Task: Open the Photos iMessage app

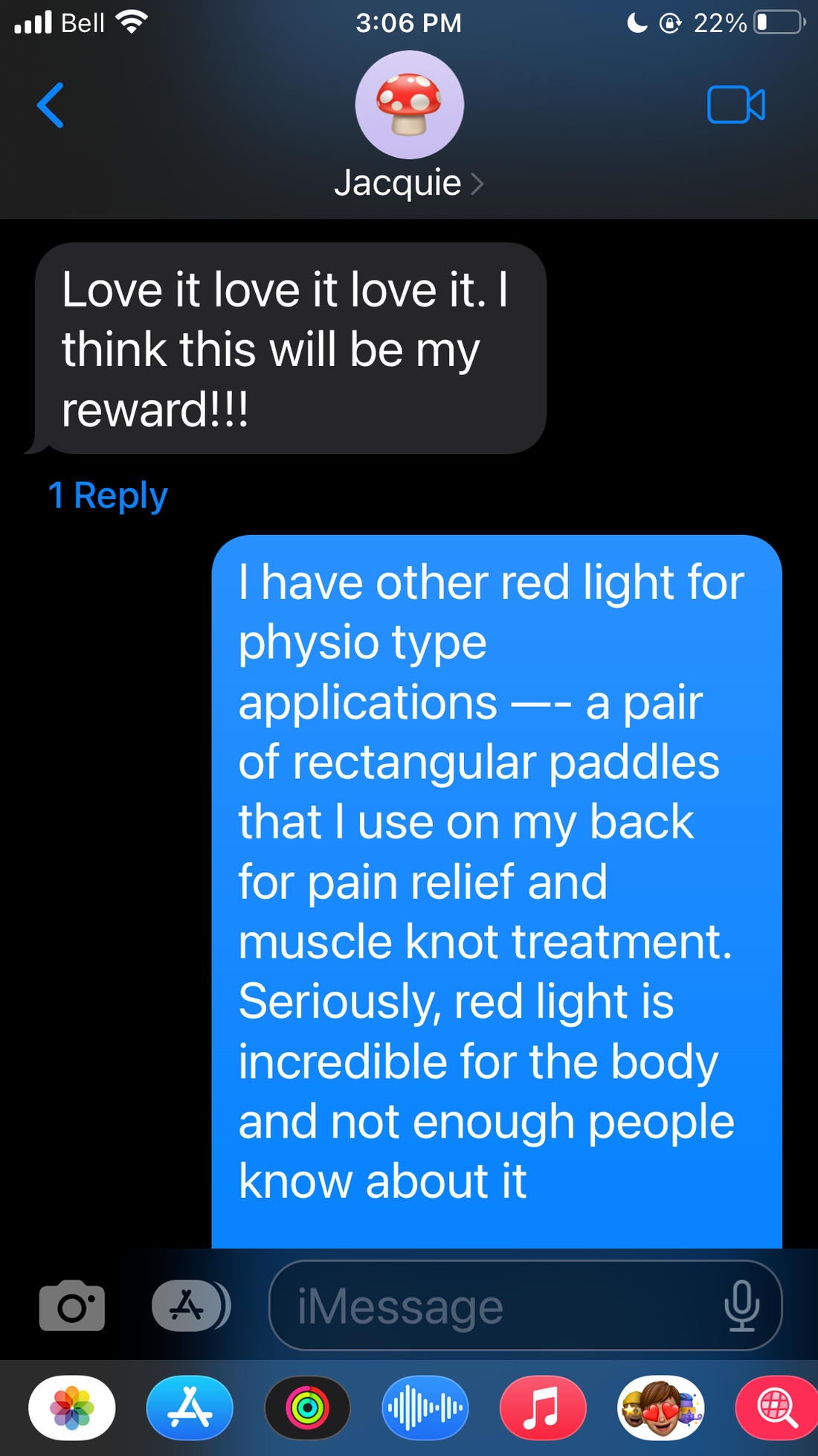Action: coord(72,1408)
